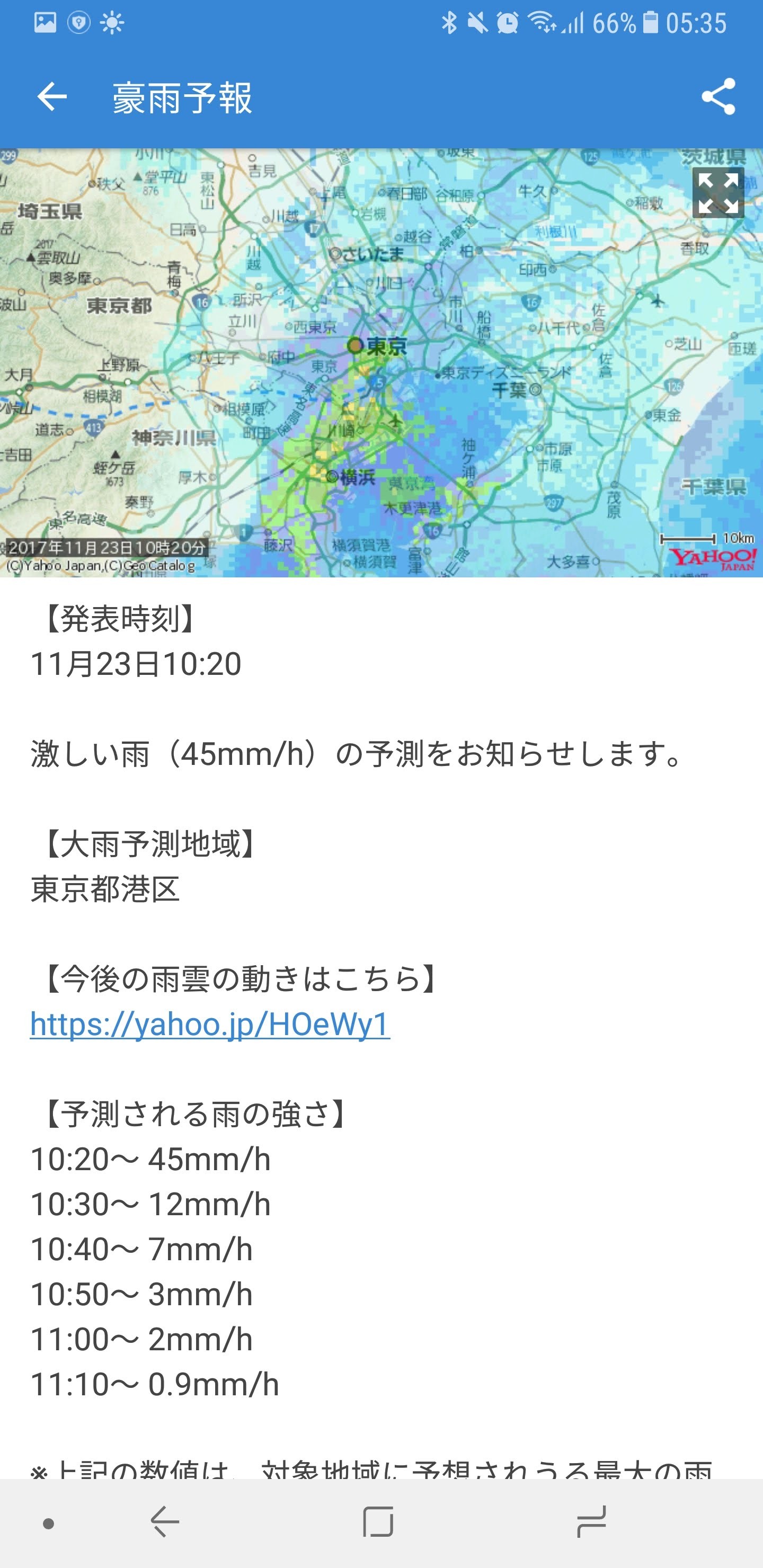Tap the system back button in navigation bar
This screenshot has height=1568, width=763.
click(165, 1522)
